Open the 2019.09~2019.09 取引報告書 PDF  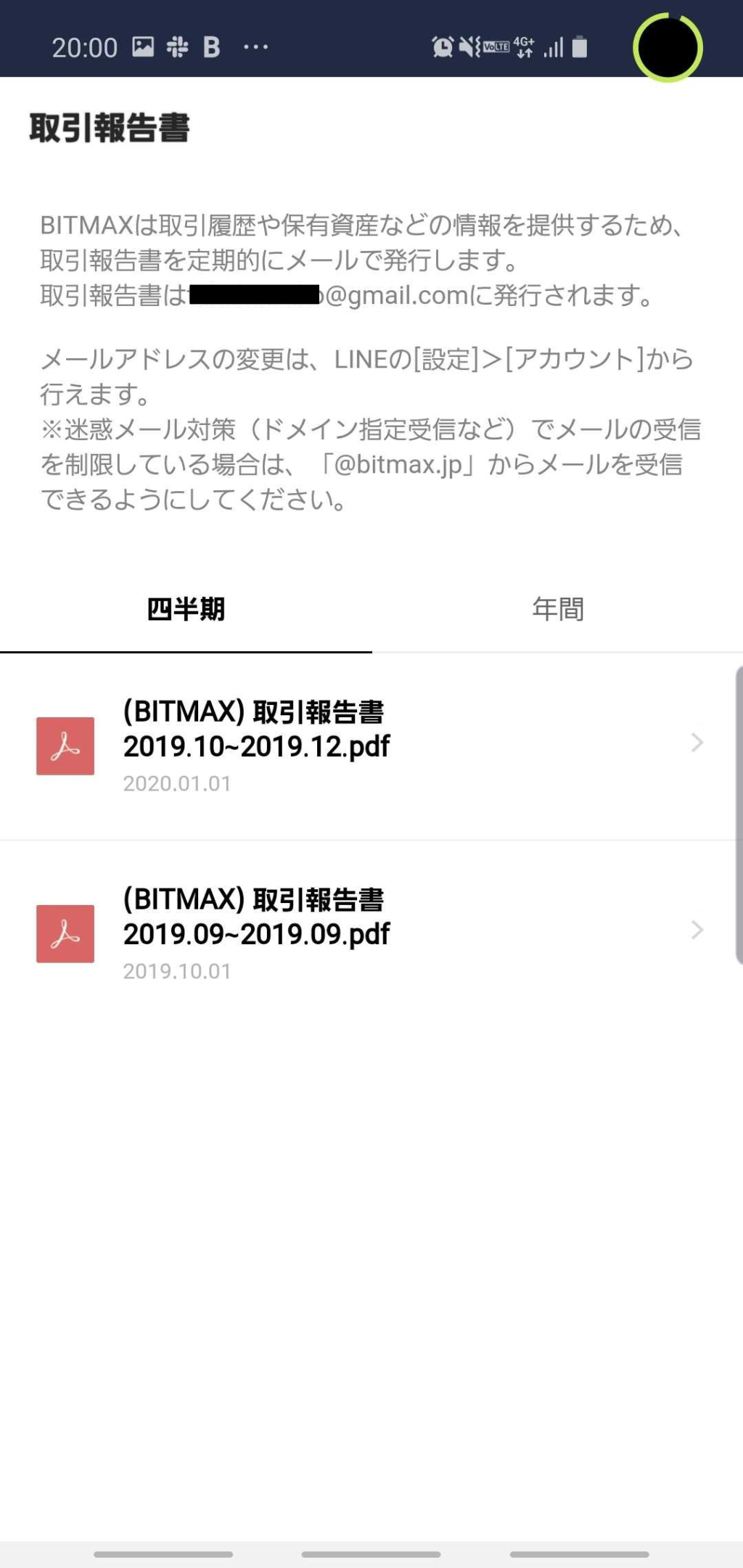(371, 934)
